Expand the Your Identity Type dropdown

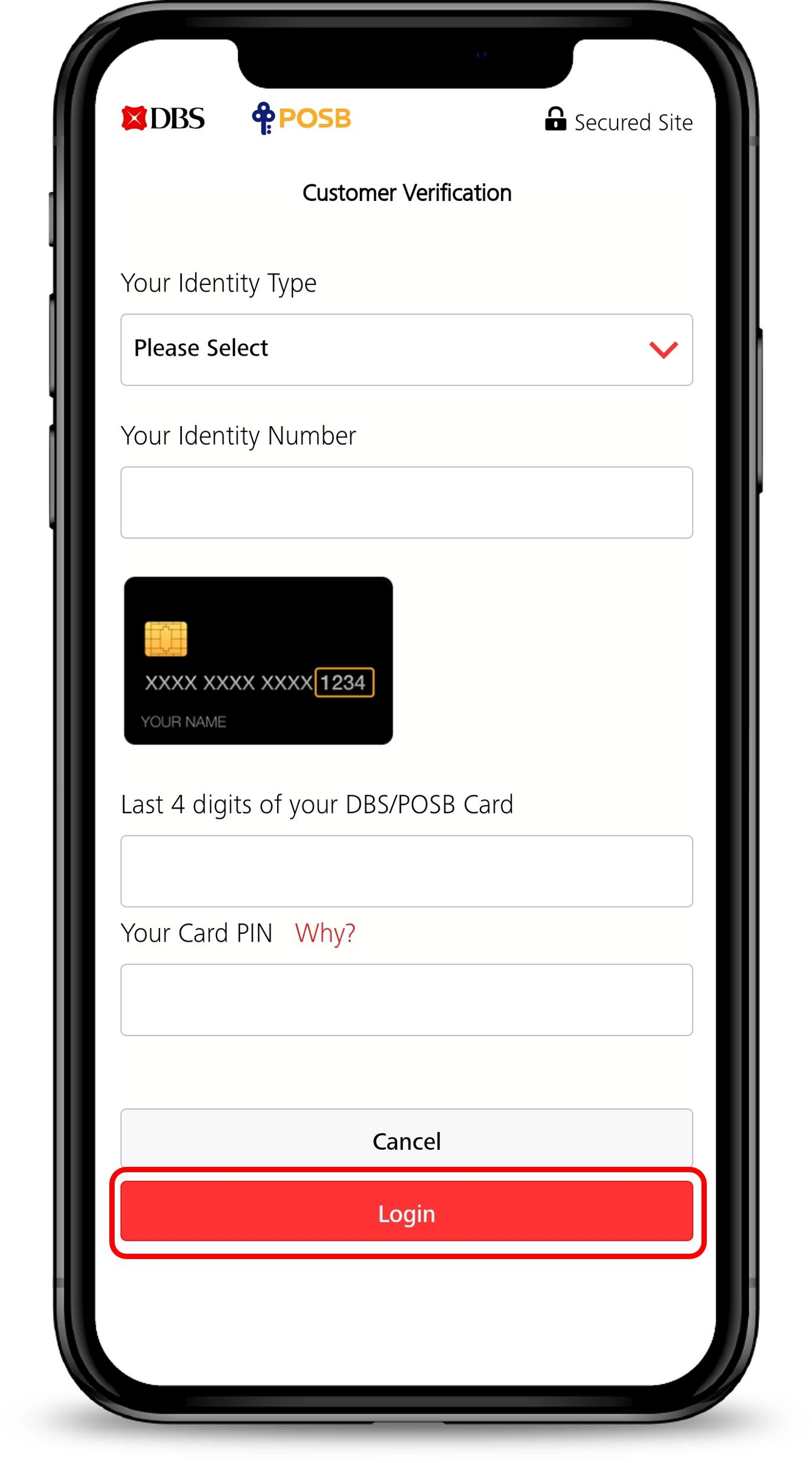point(407,349)
